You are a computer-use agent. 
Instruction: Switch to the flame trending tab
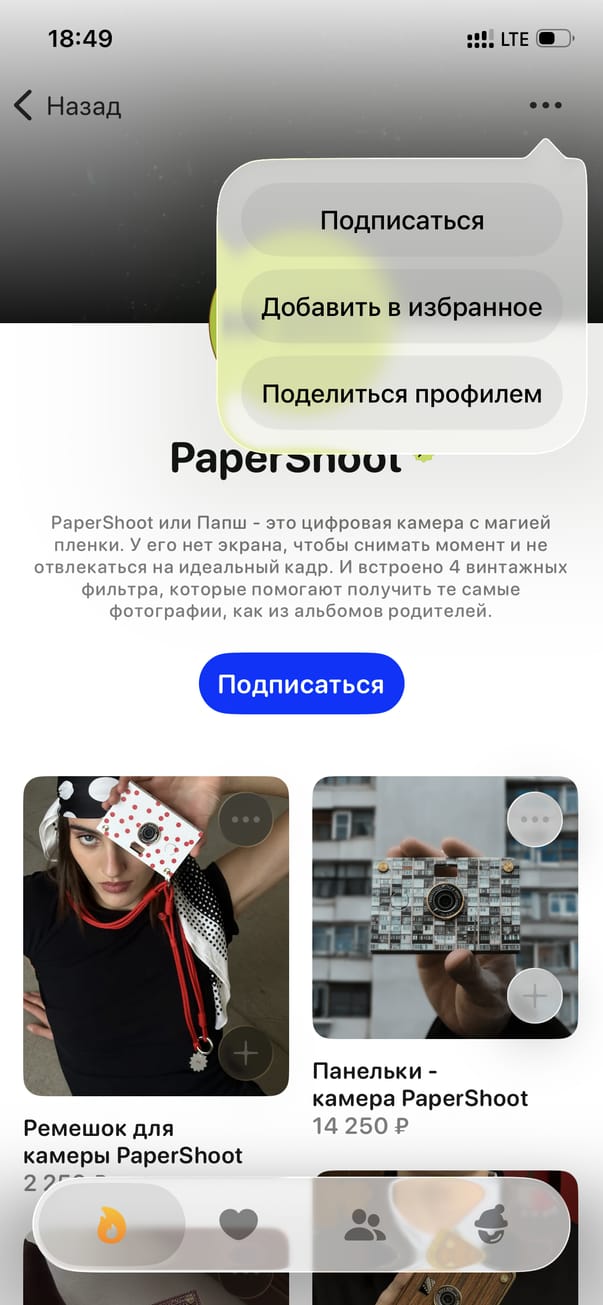111,1224
